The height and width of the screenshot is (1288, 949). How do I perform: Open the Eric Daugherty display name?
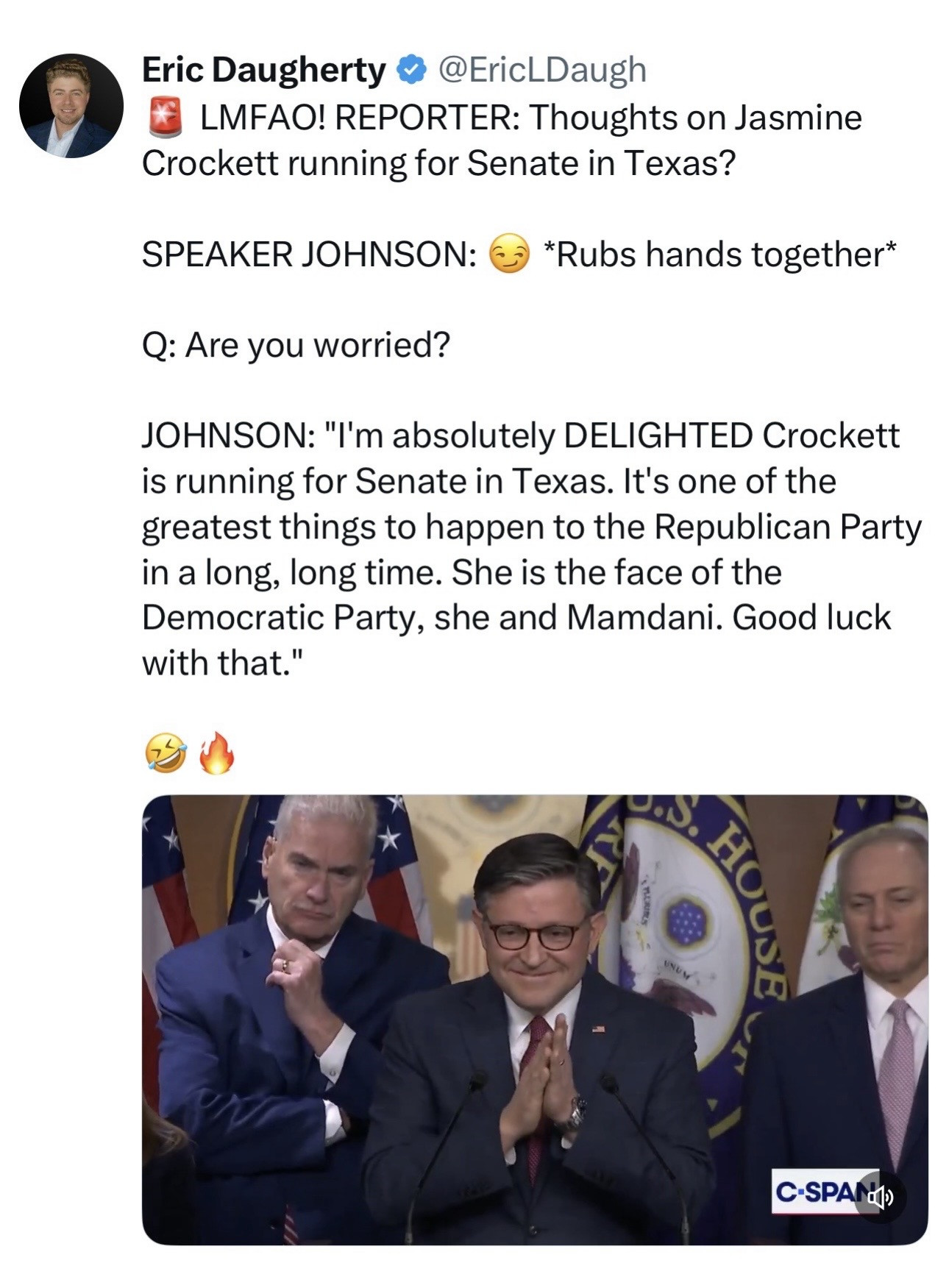click(x=263, y=70)
